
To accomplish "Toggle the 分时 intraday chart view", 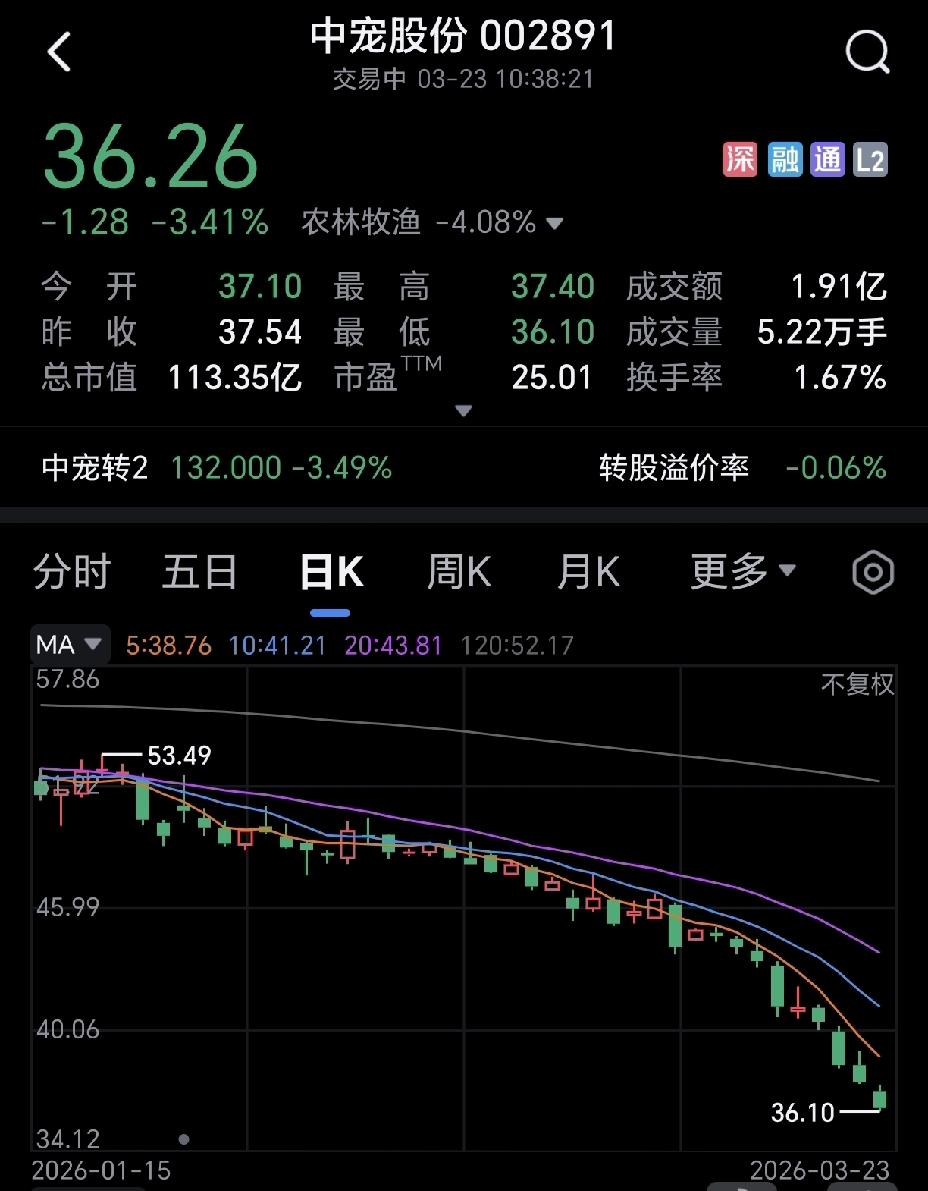I will (x=71, y=571).
